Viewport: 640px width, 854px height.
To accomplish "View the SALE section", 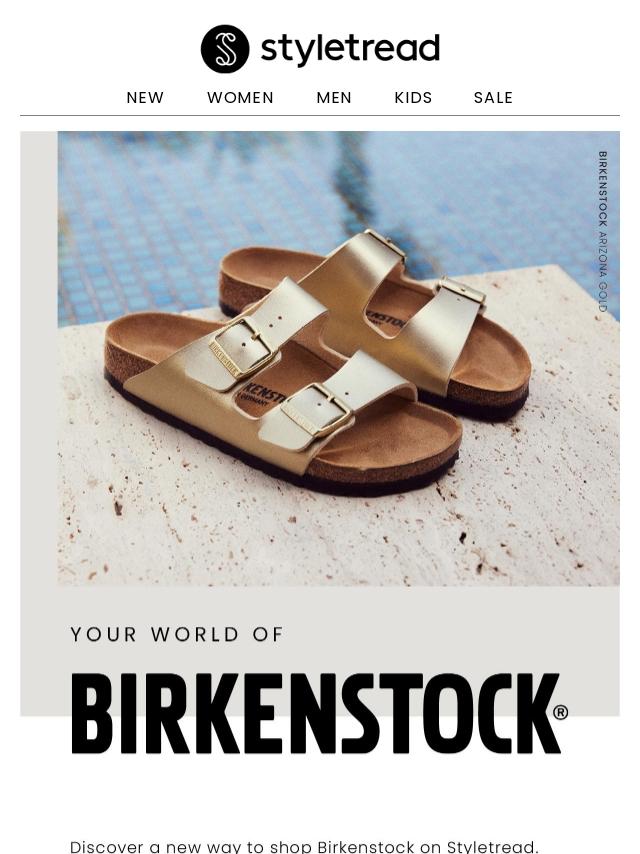I will click(493, 98).
